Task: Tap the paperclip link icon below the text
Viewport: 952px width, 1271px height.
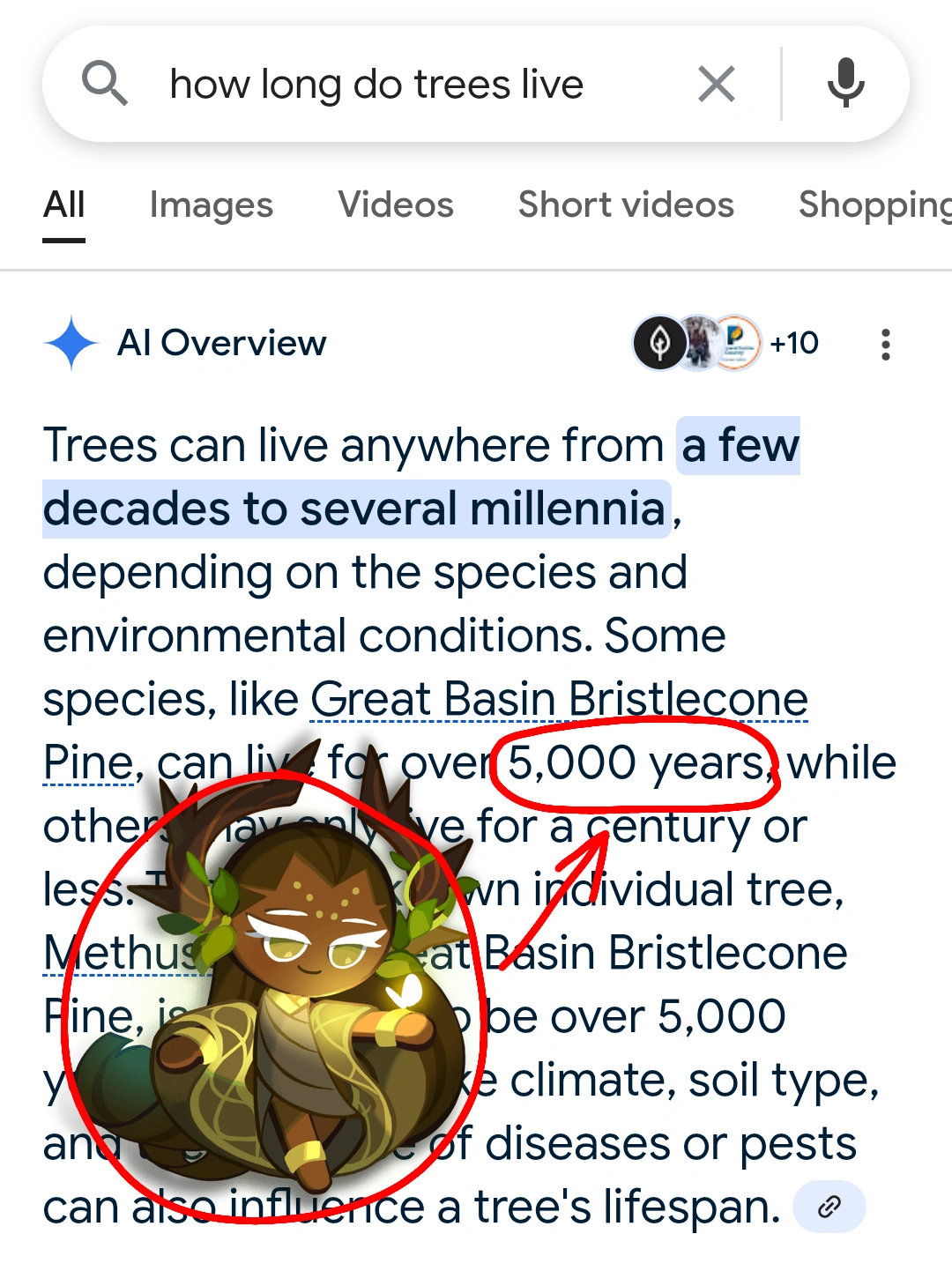Action: click(828, 1205)
